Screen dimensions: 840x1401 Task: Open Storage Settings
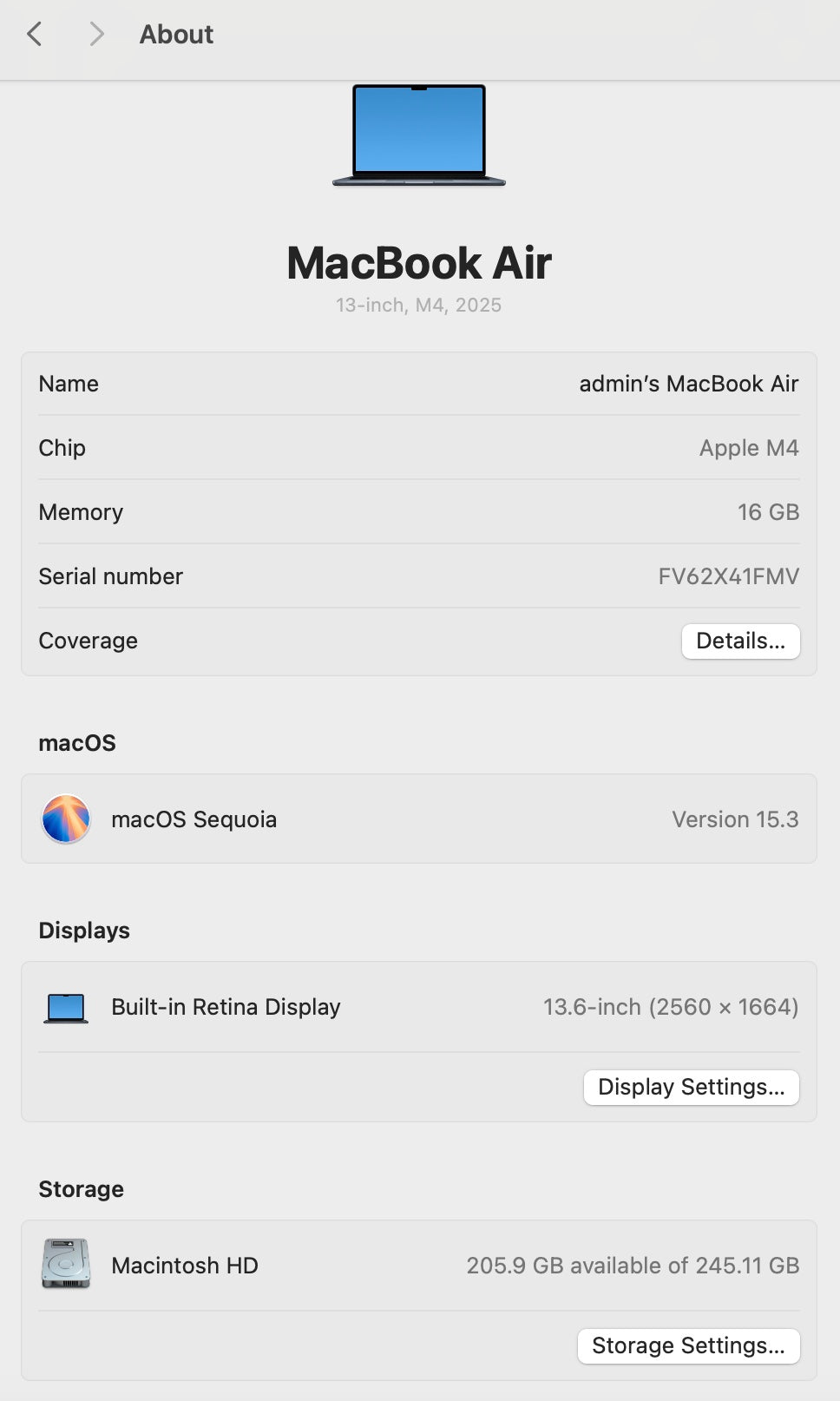(688, 1346)
